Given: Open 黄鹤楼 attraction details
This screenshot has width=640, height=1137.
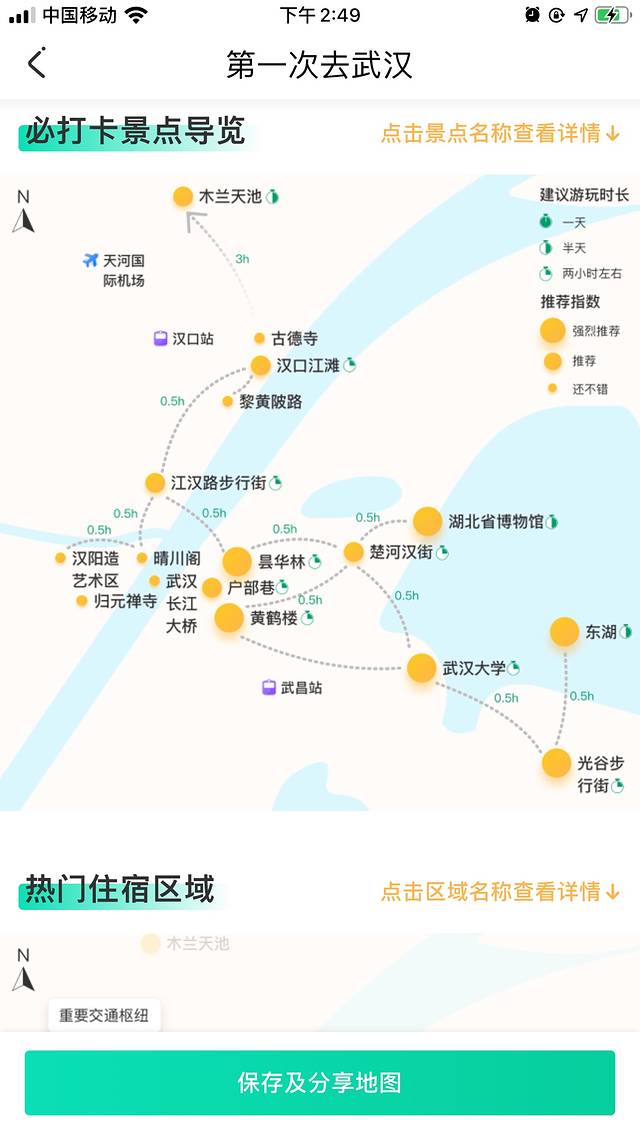Looking at the screenshot, I should (x=272, y=618).
